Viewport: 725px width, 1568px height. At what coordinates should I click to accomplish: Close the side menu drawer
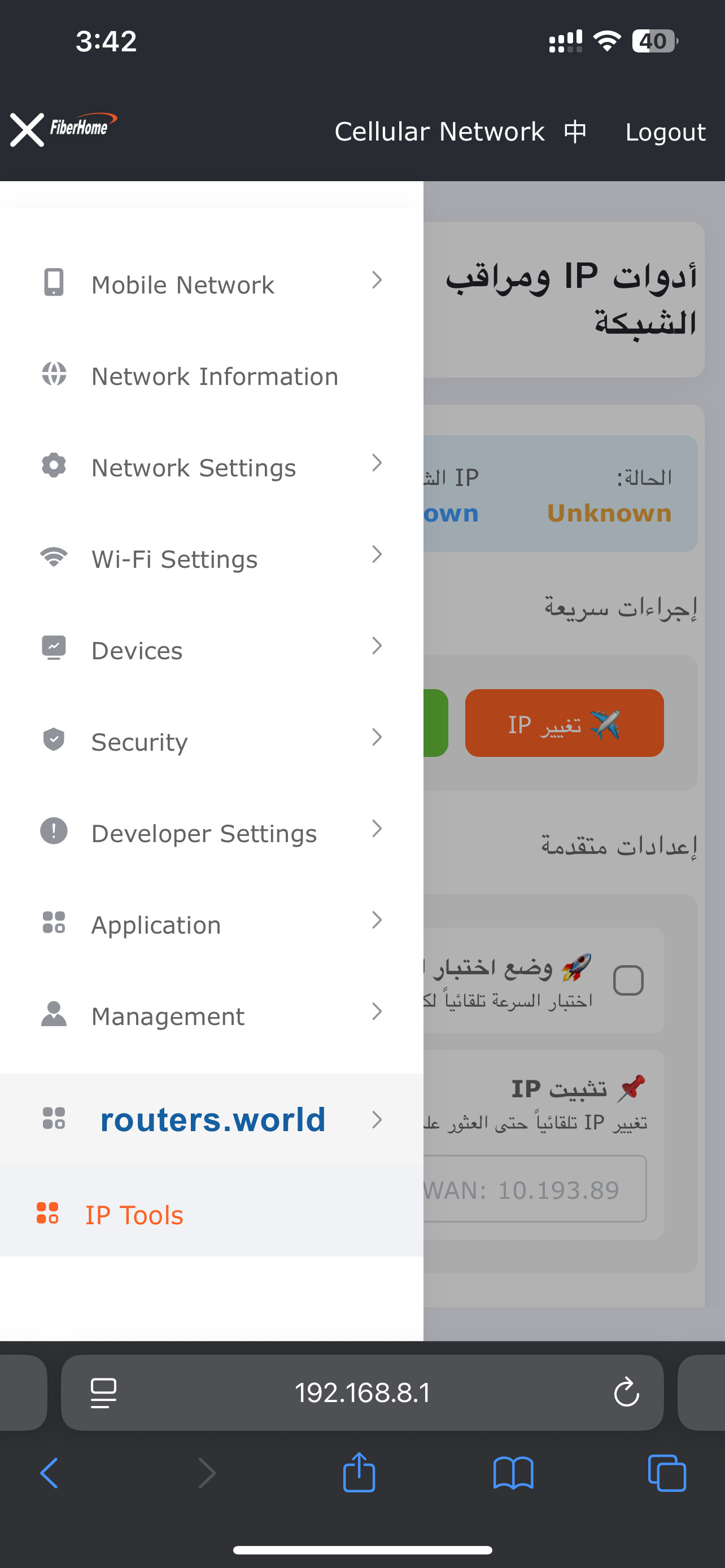pyautogui.click(x=27, y=130)
